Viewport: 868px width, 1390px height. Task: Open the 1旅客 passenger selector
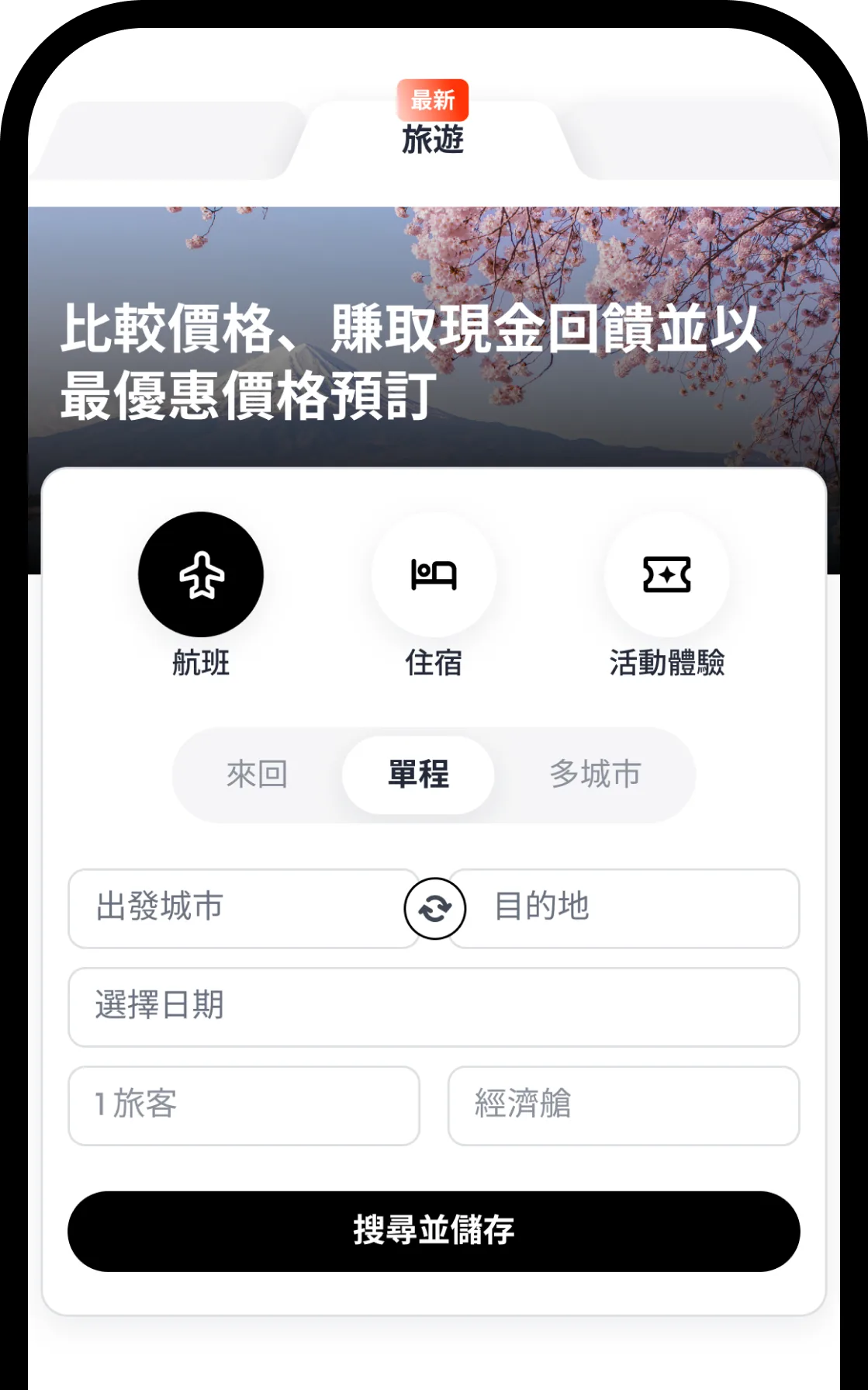(x=243, y=1107)
